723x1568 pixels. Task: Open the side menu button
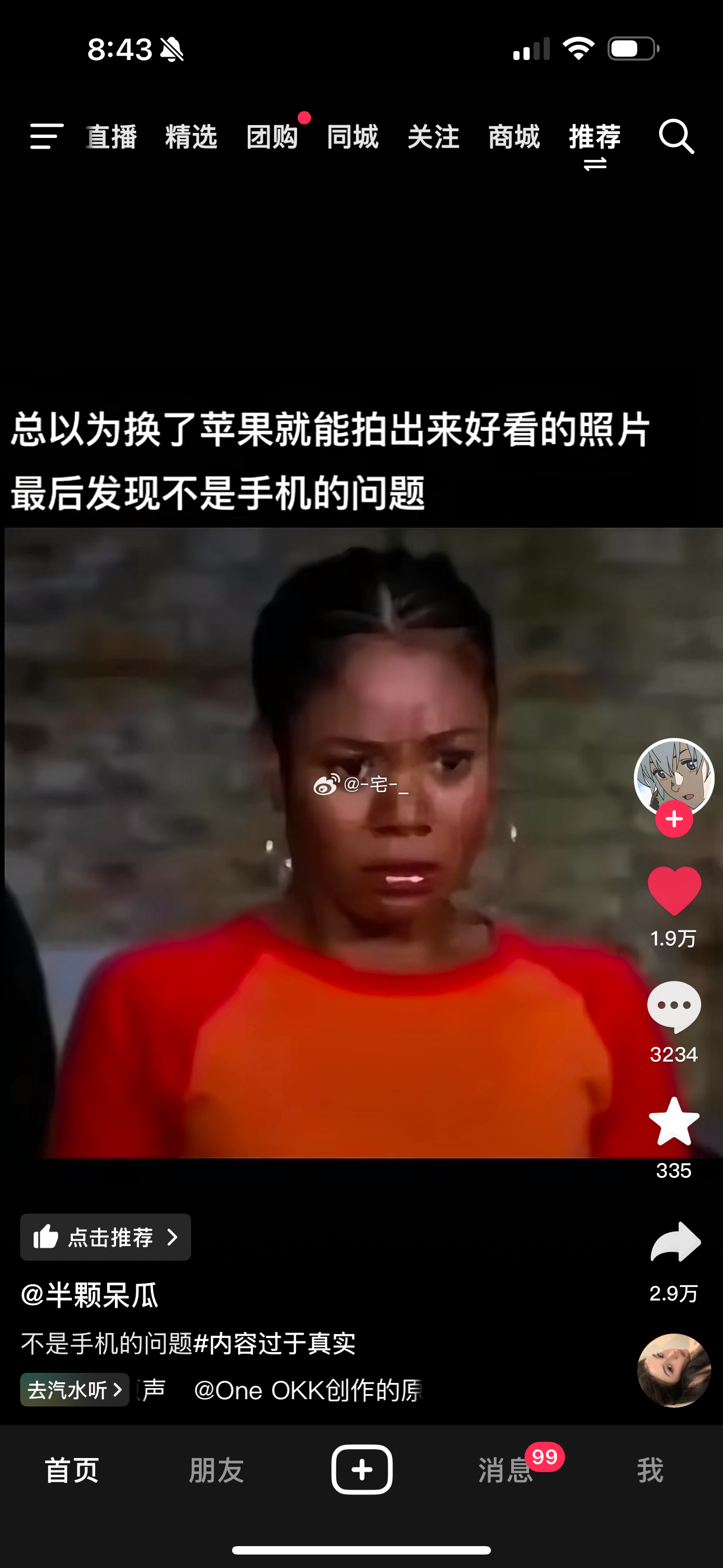[47, 136]
